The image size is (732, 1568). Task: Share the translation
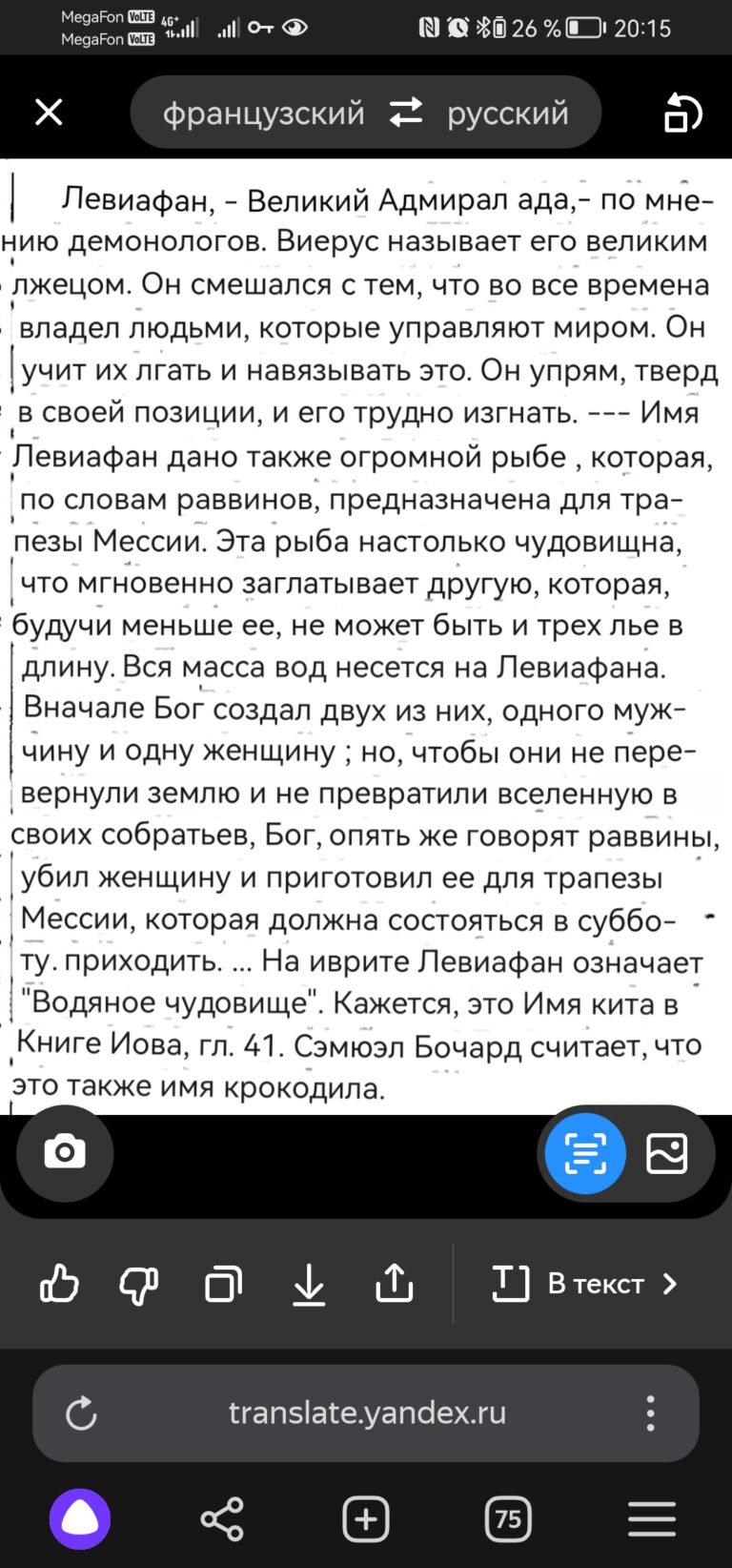coord(394,1283)
